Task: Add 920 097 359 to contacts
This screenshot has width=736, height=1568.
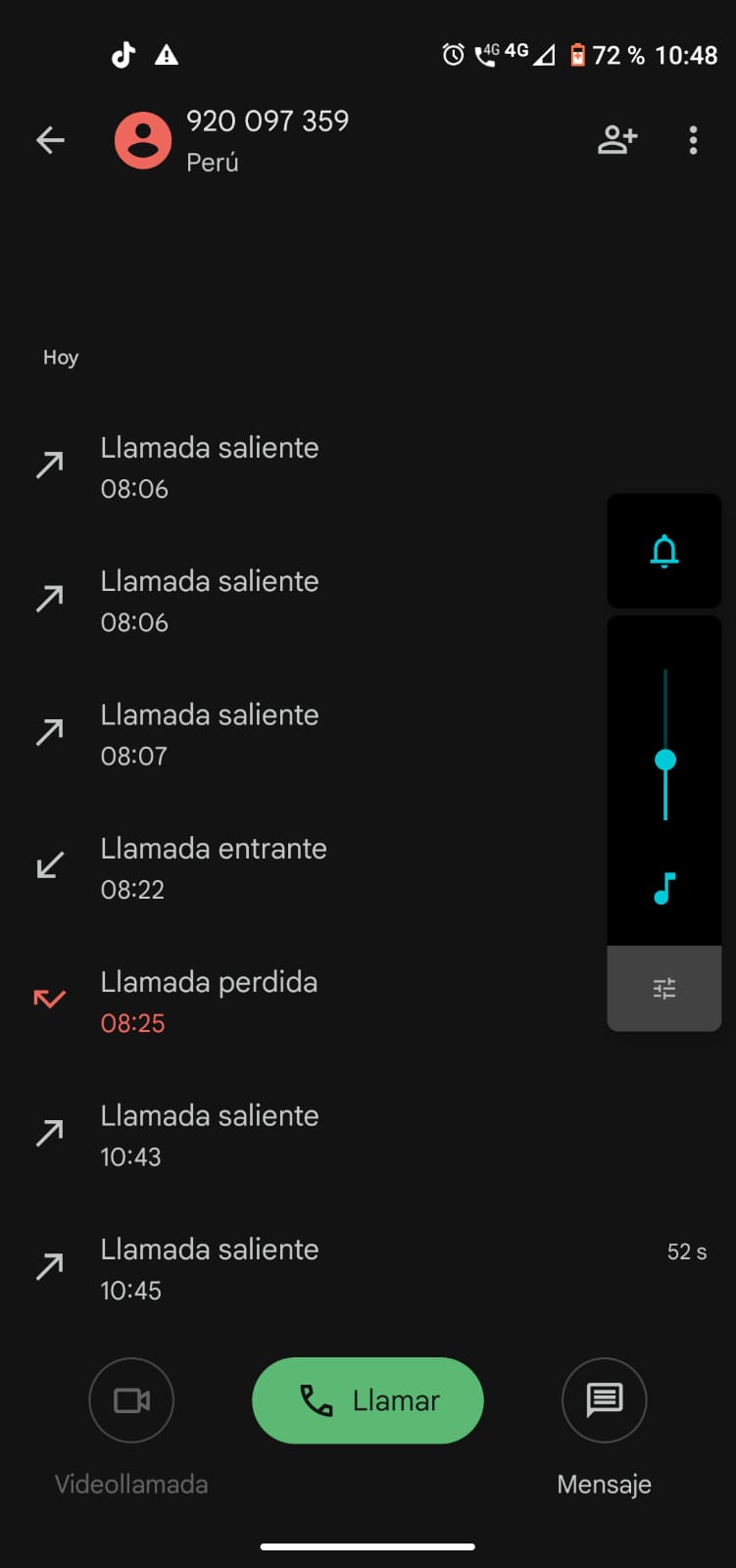Action: [617, 140]
